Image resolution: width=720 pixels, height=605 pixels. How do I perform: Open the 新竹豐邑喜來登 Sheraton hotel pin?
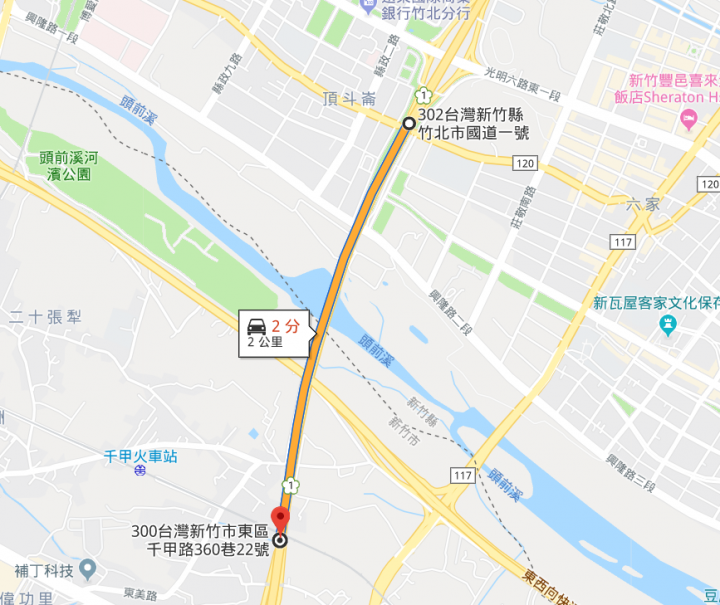pyautogui.click(x=688, y=120)
